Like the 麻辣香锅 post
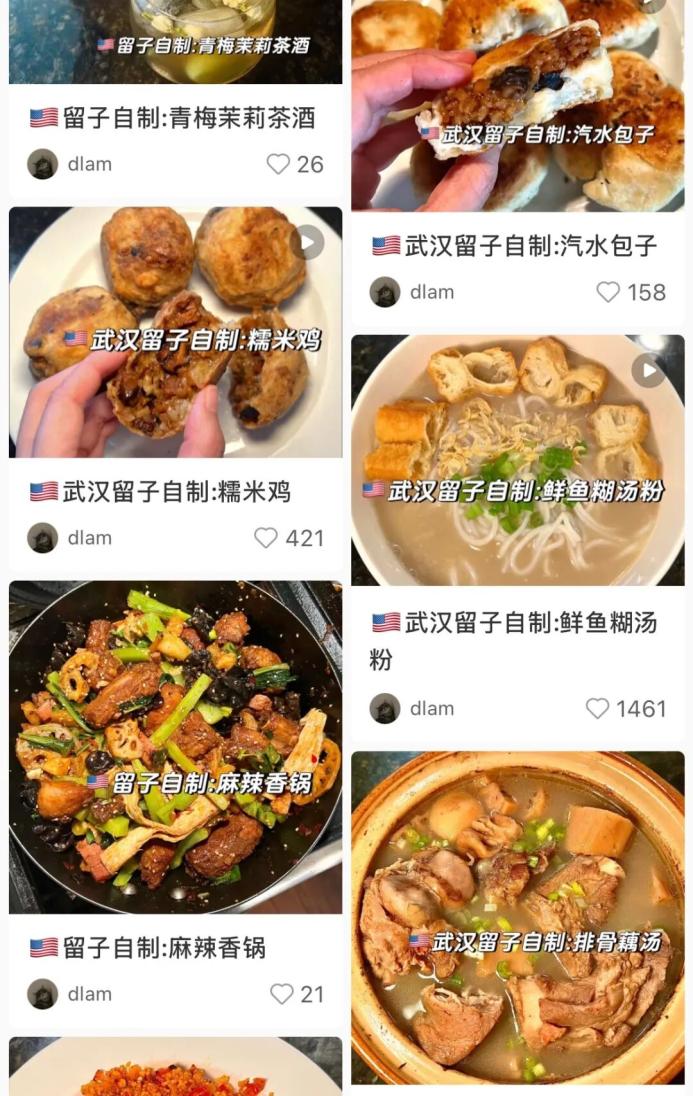The height and width of the screenshot is (1096, 693). pos(281,994)
